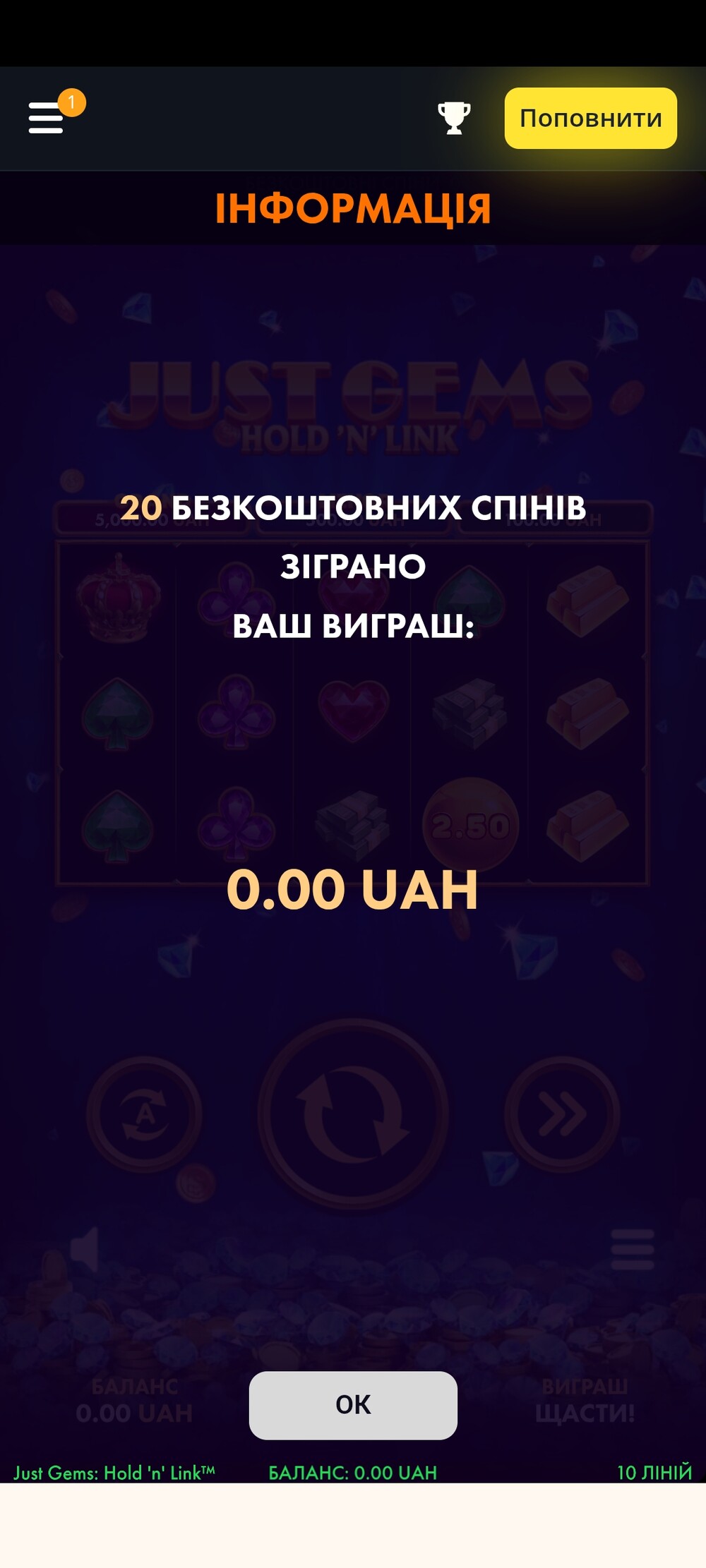
Task: Tap the yellow Поповнити deposit button
Action: (x=590, y=118)
